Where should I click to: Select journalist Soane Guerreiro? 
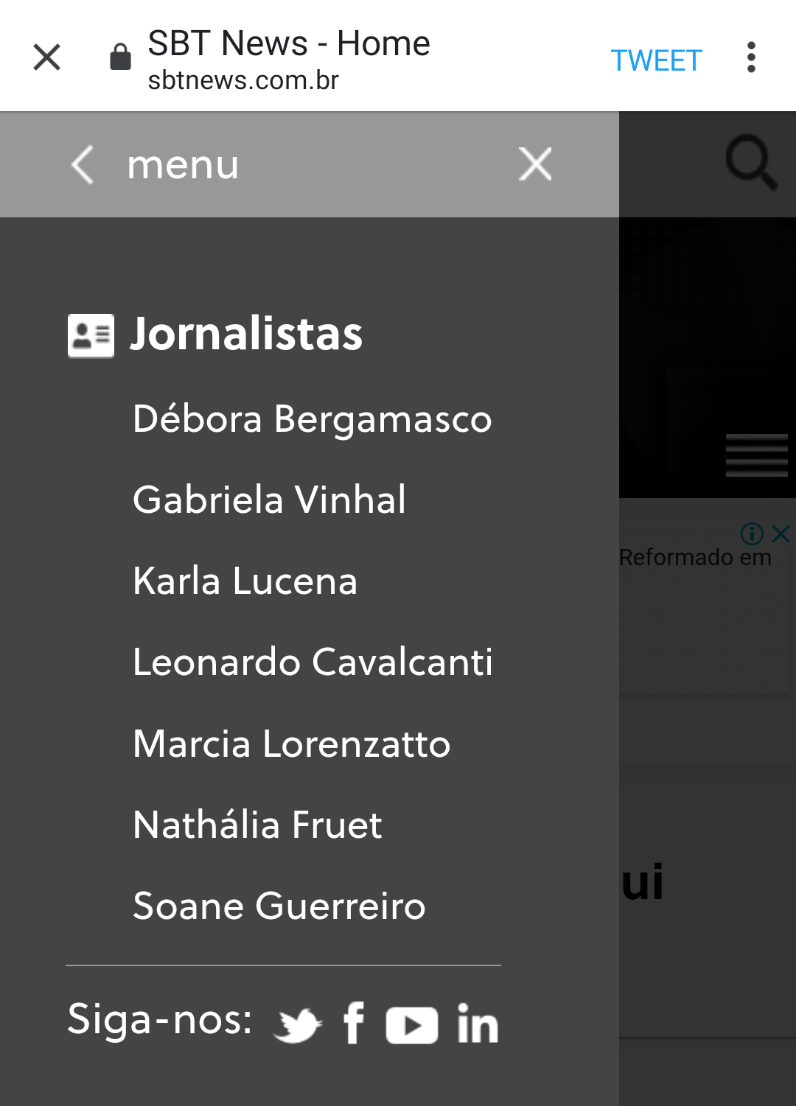coord(279,906)
